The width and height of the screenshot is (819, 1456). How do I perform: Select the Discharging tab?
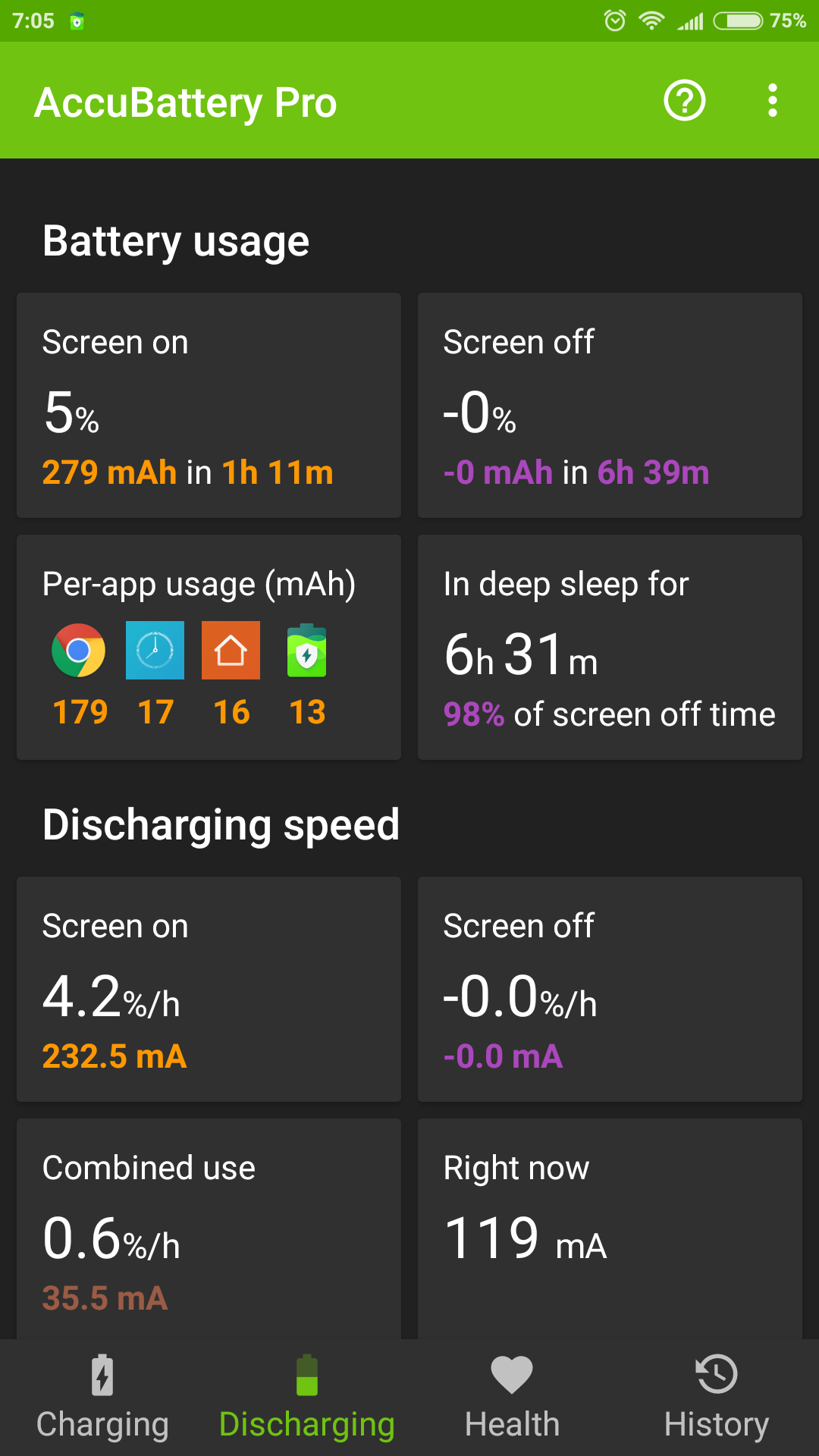(307, 1397)
